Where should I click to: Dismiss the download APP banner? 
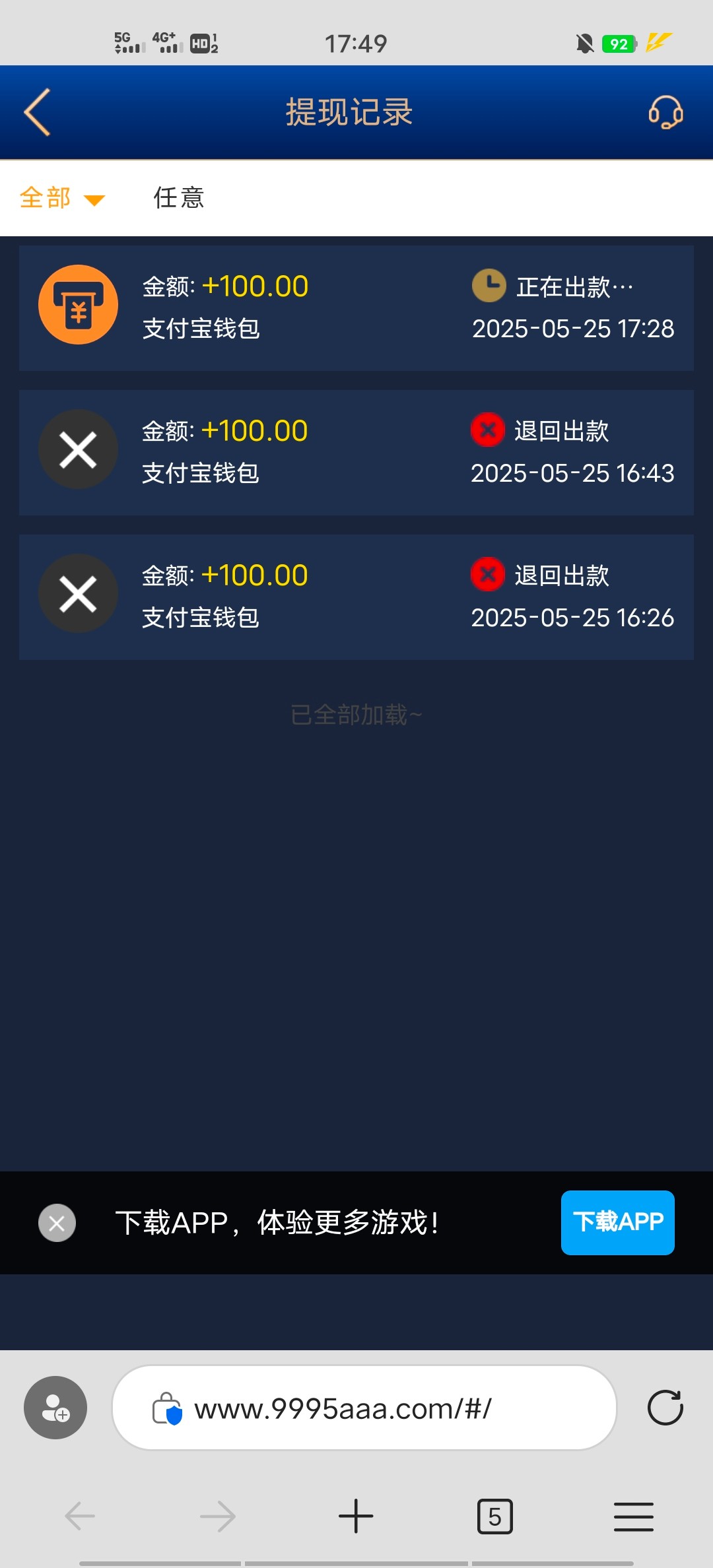57,1223
